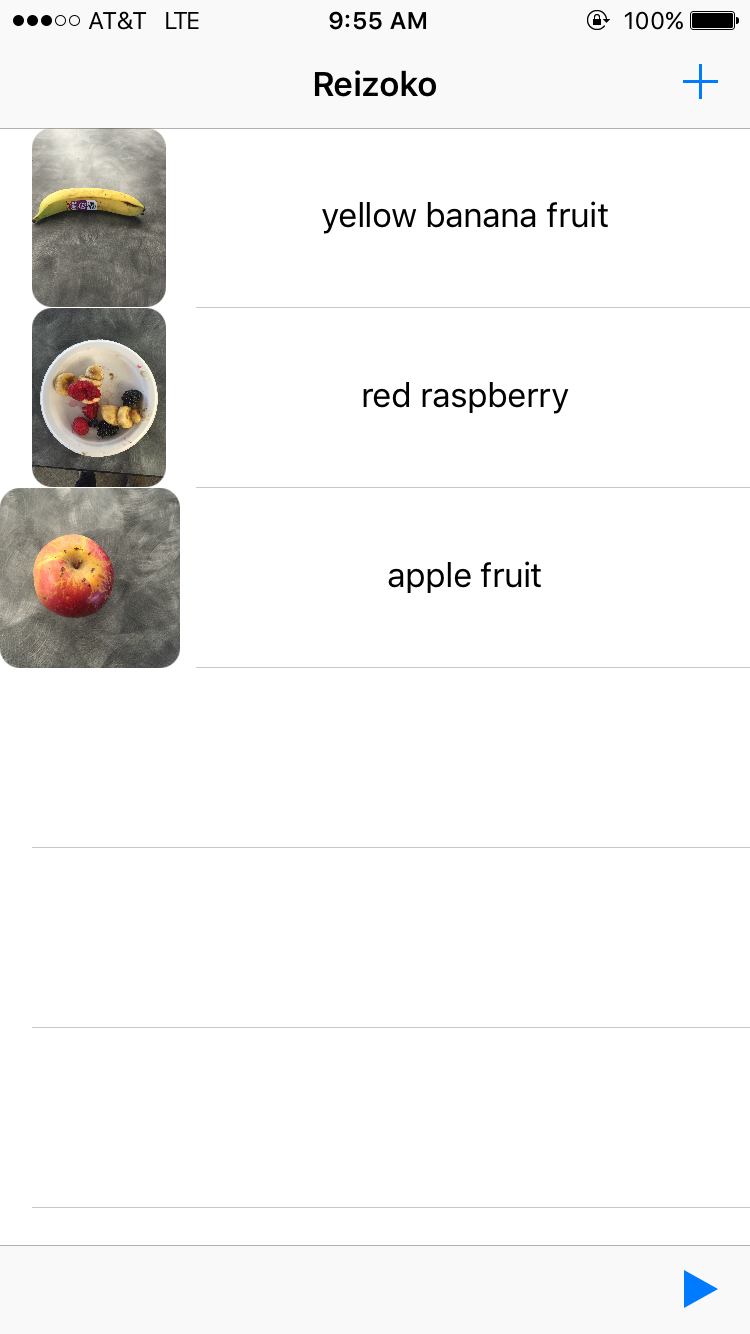Open the yellow banana fruit row
The width and height of the screenshot is (750, 1334).
coord(375,218)
